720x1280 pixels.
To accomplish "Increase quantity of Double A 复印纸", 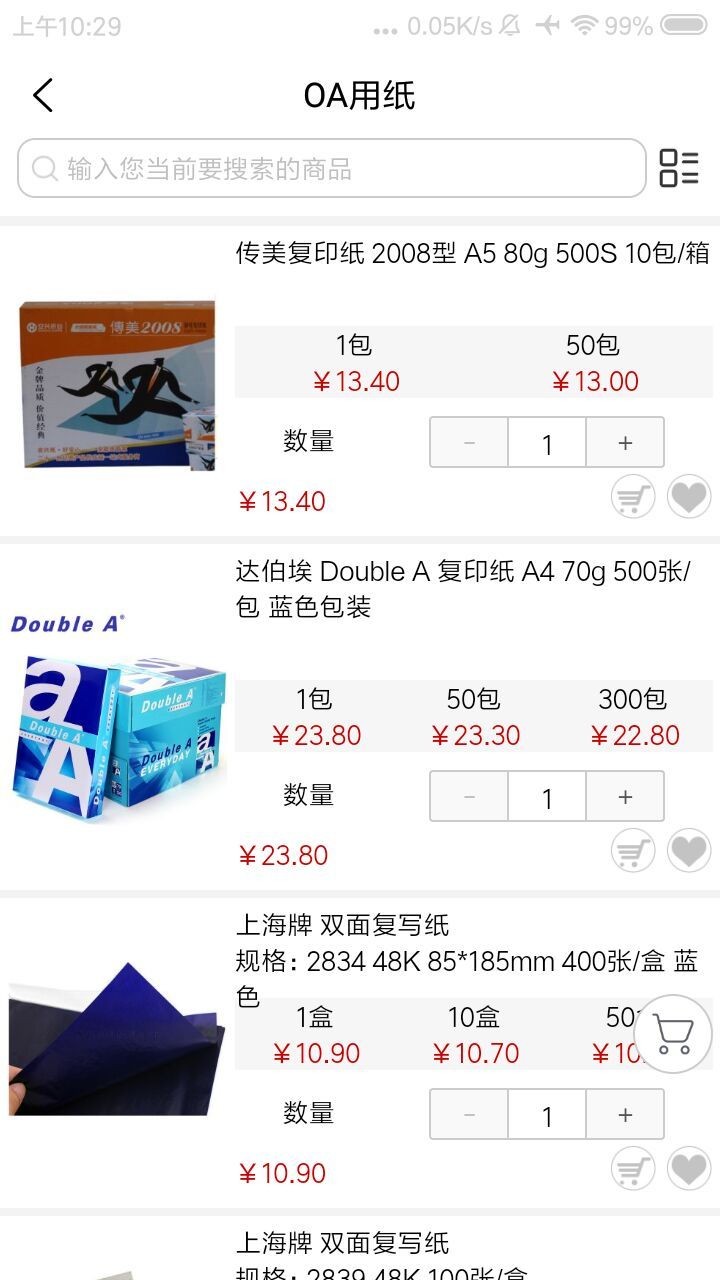I will [624, 796].
